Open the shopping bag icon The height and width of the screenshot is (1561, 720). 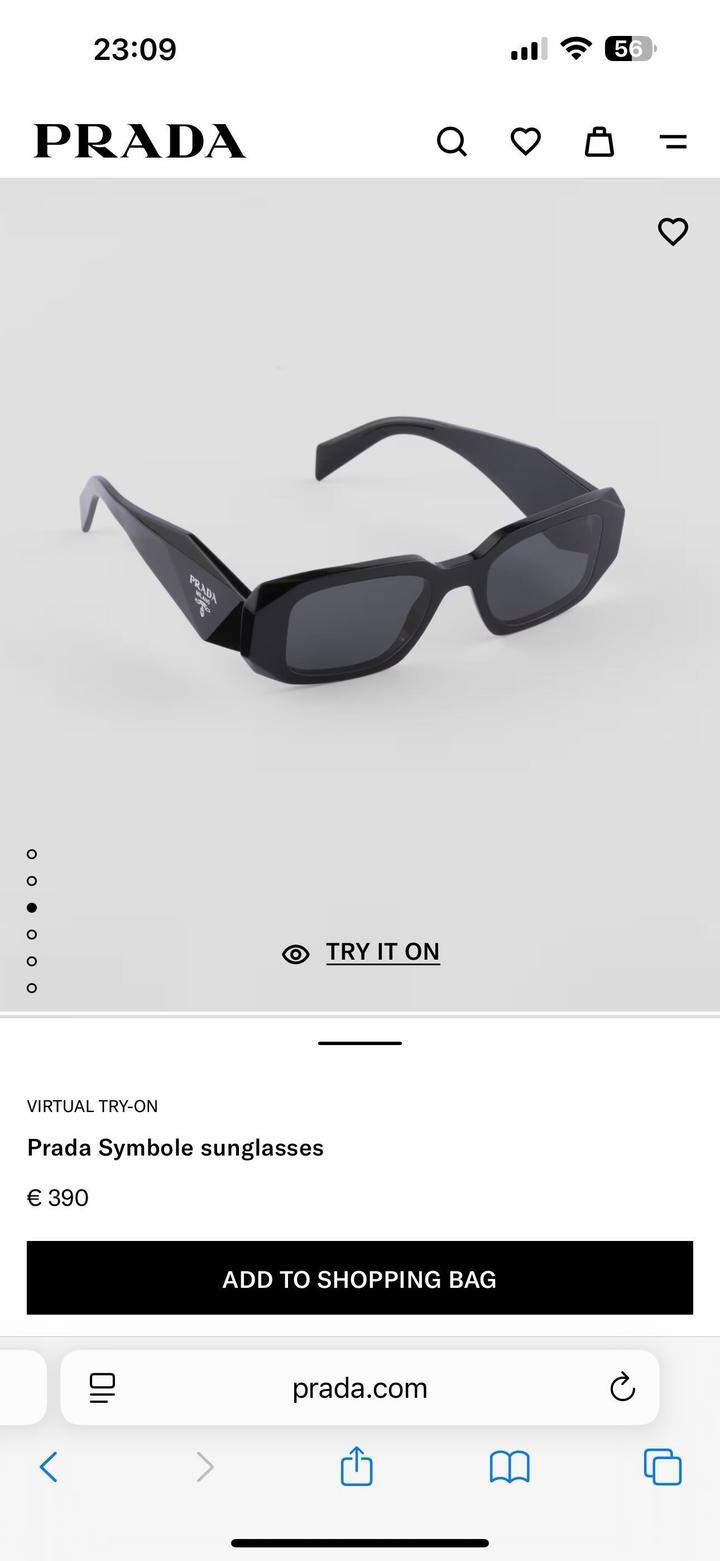click(x=599, y=142)
